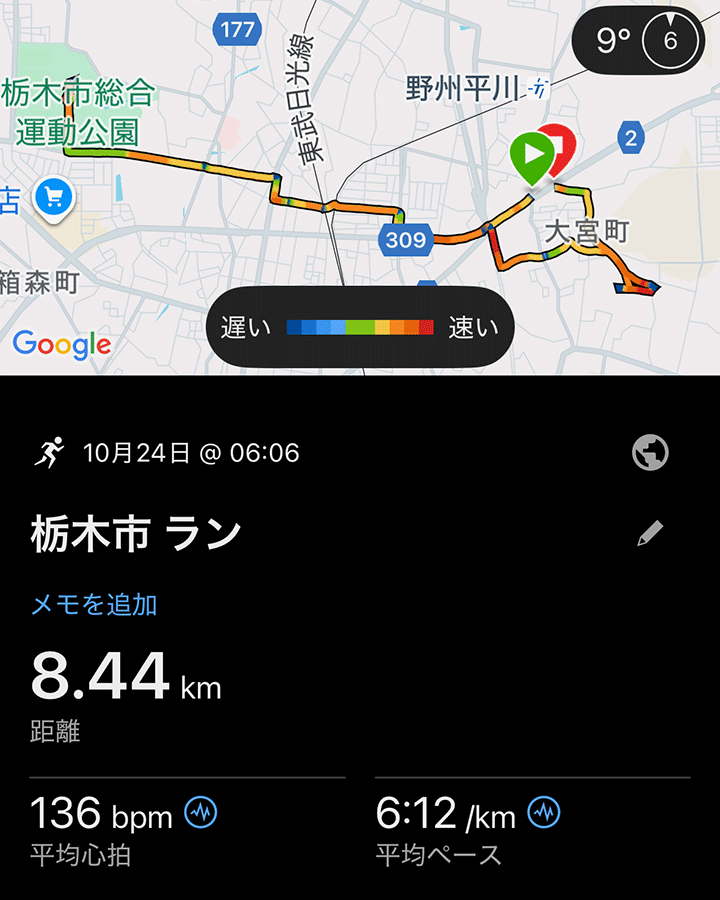Open the activity privacy globe icon
The image size is (720, 900).
[650, 454]
